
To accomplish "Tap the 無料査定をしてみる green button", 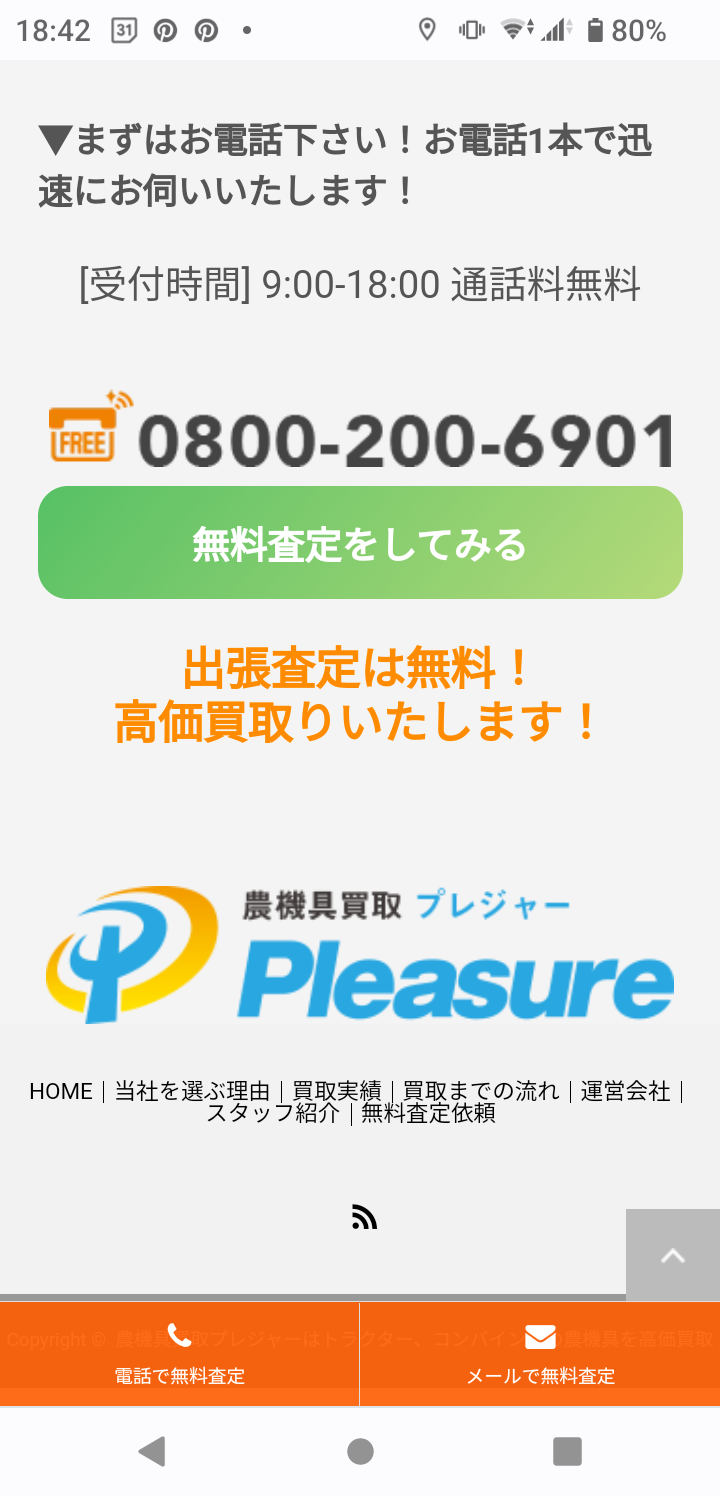I will point(360,543).
